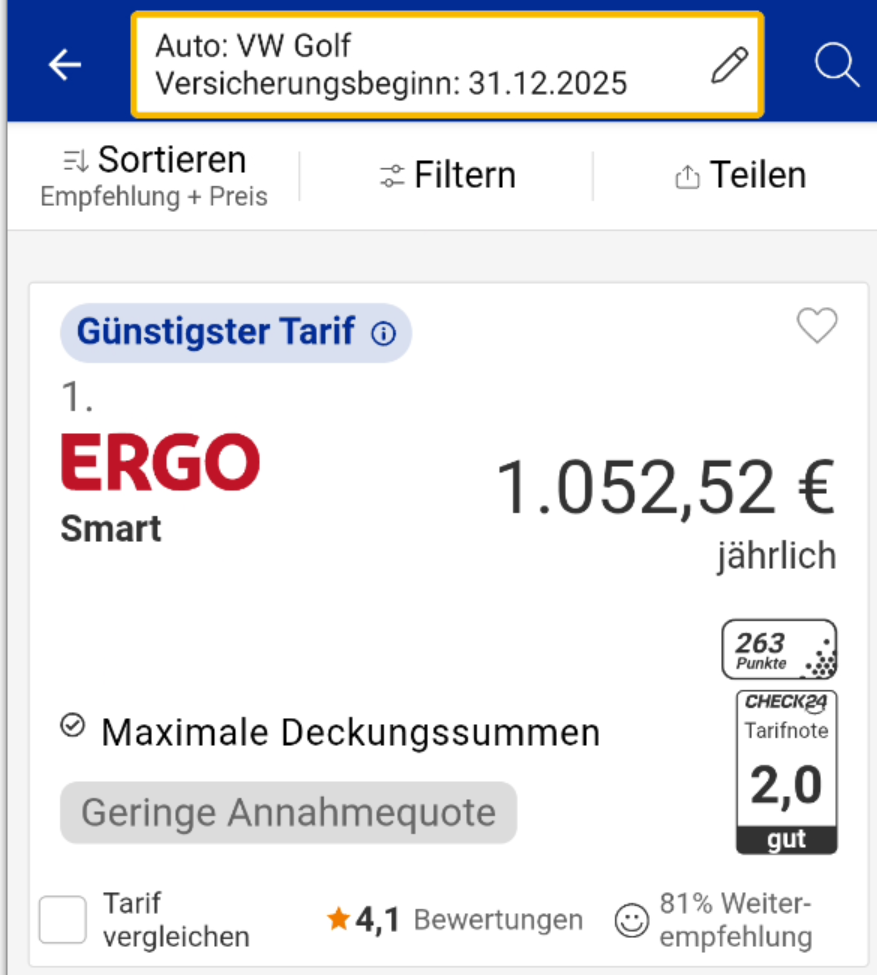This screenshot has width=877, height=975.
Task: Show info for Günstigster Tarif badge
Action: (x=383, y=334)
